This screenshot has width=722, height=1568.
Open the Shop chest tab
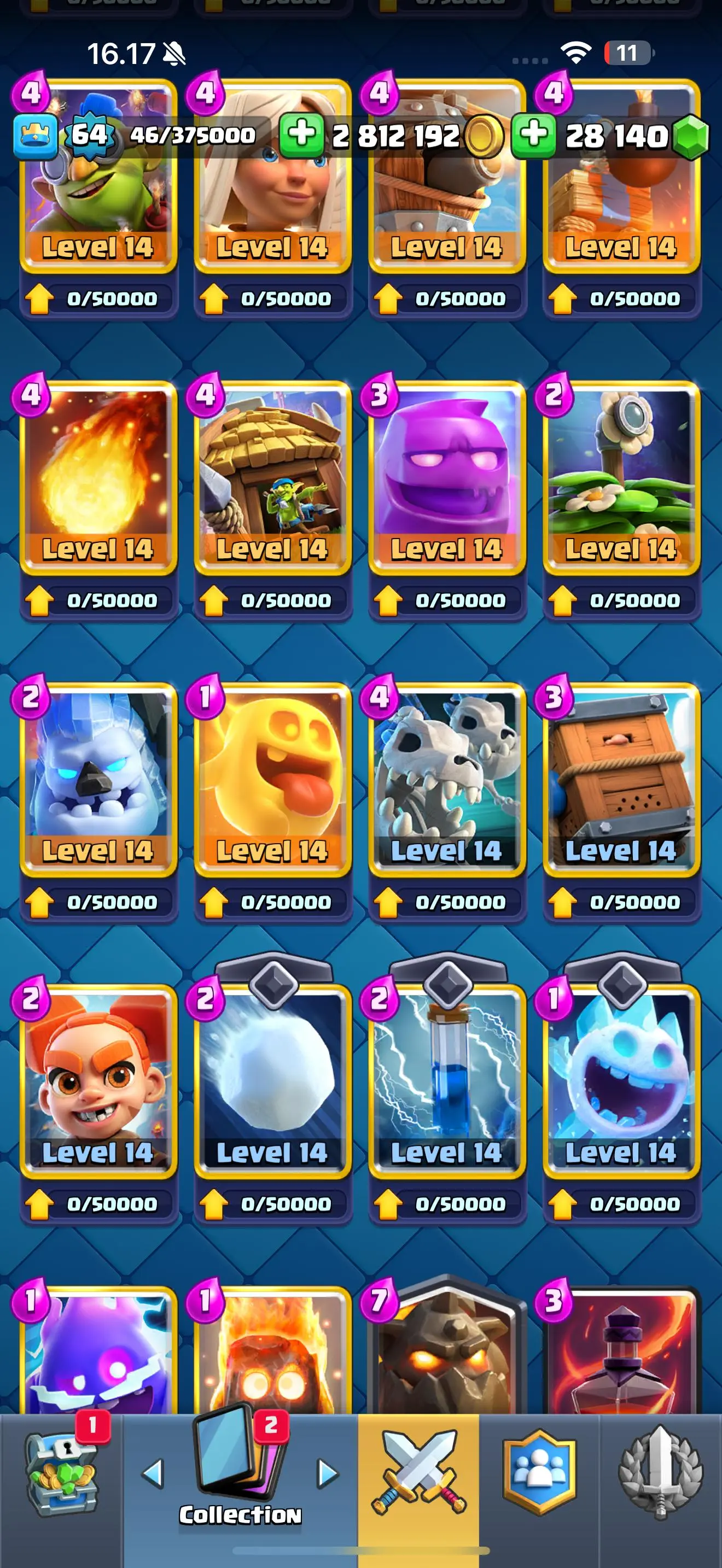click(x=61, y=1473)
